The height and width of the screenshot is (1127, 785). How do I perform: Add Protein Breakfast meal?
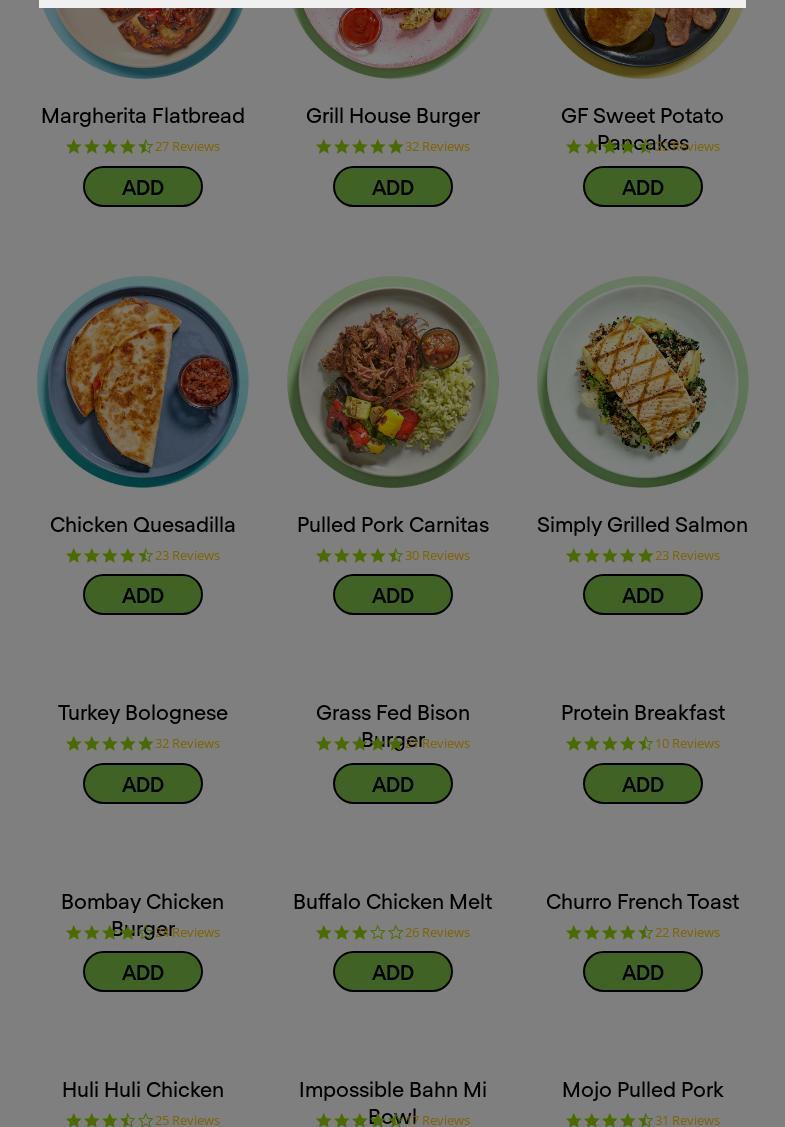coord(643,784)
